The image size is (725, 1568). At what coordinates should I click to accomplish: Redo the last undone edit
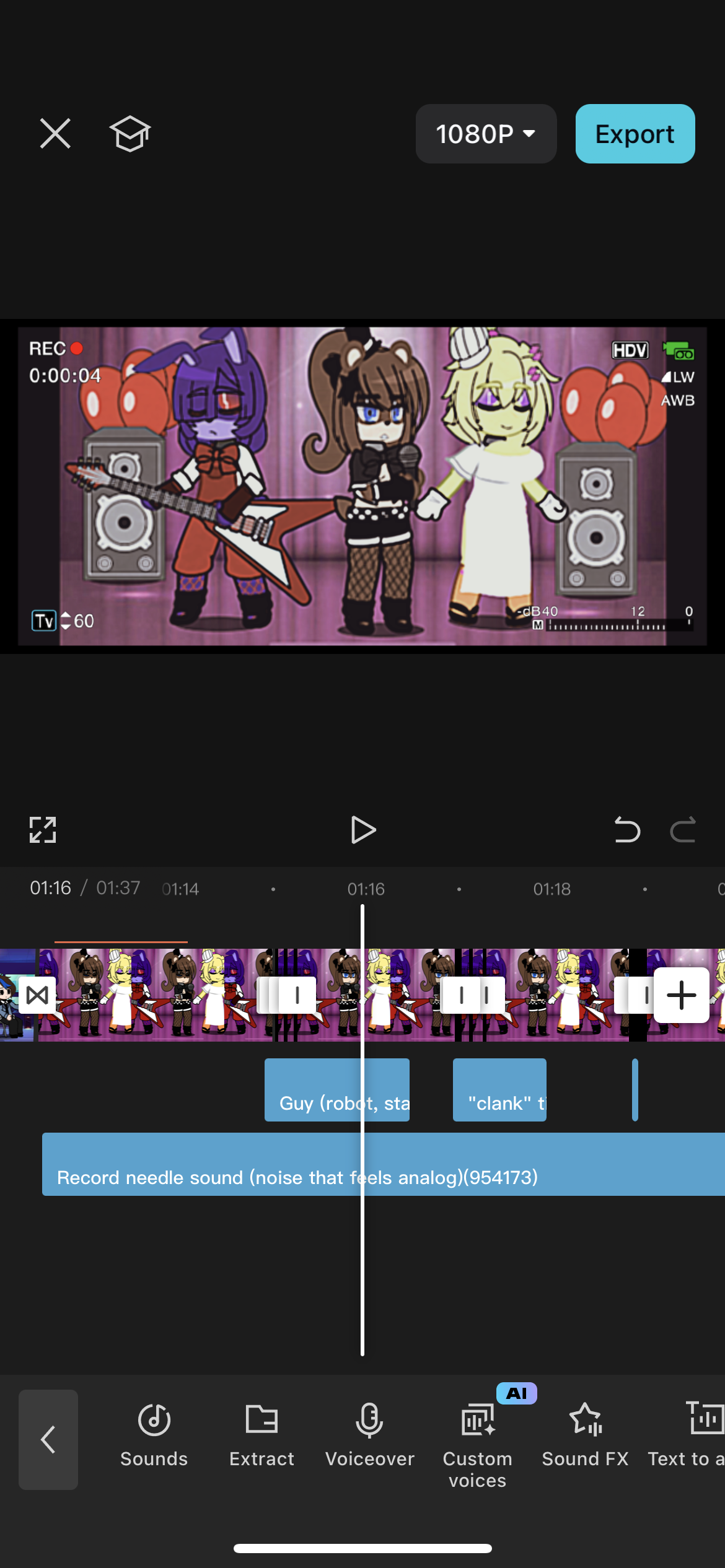click(x=683, y=830)
